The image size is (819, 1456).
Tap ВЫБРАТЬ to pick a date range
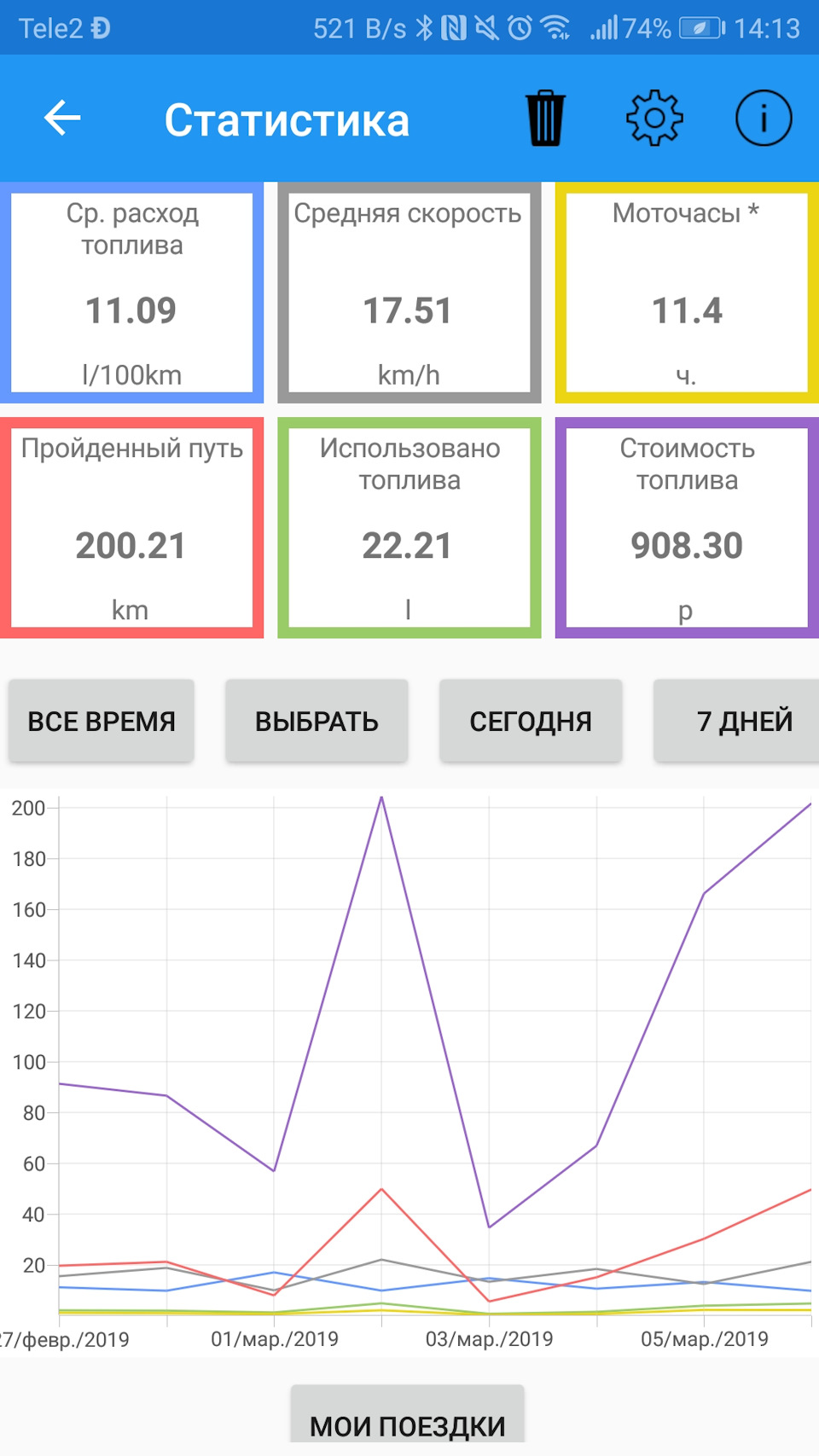pyautogui.click(x=317, y=721)
